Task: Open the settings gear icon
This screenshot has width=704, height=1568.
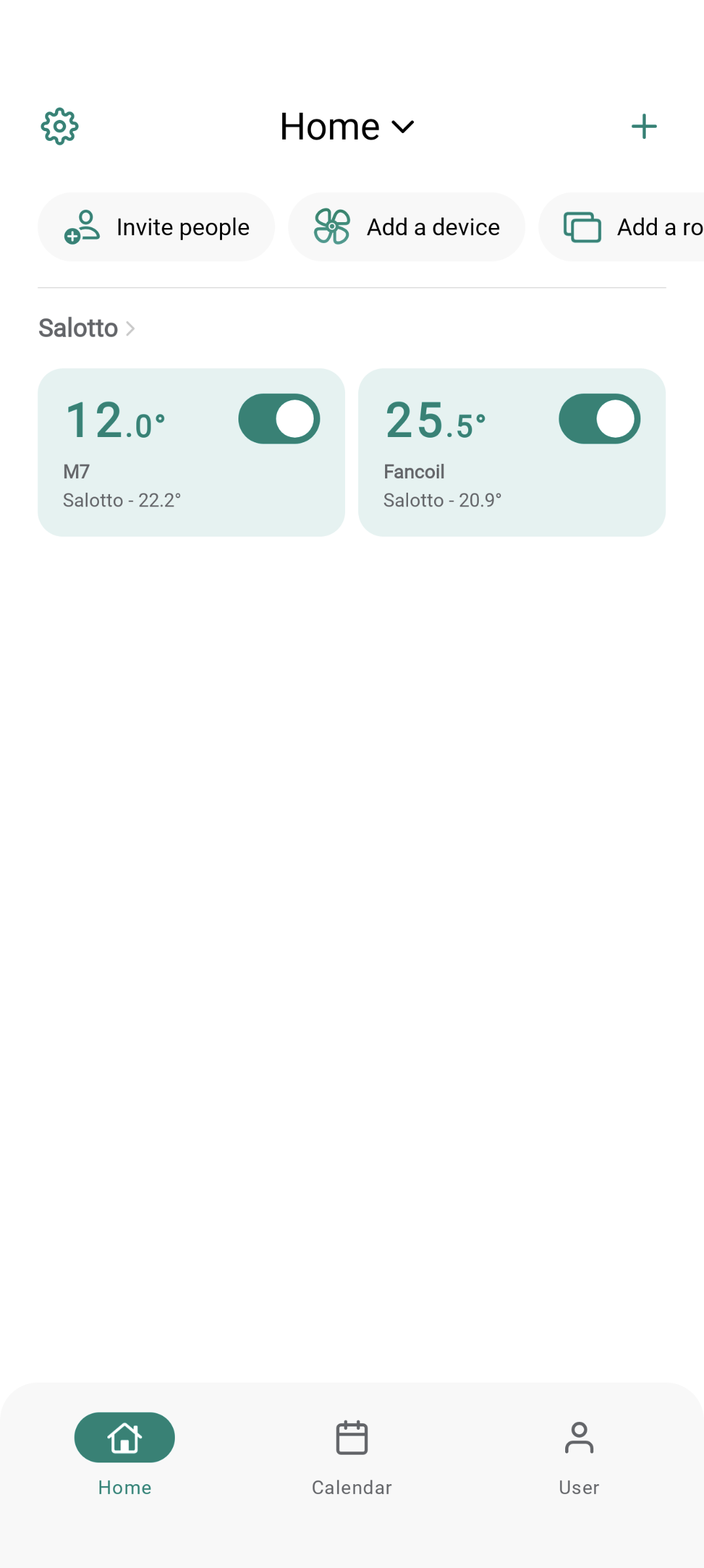Action: point(60,125)
